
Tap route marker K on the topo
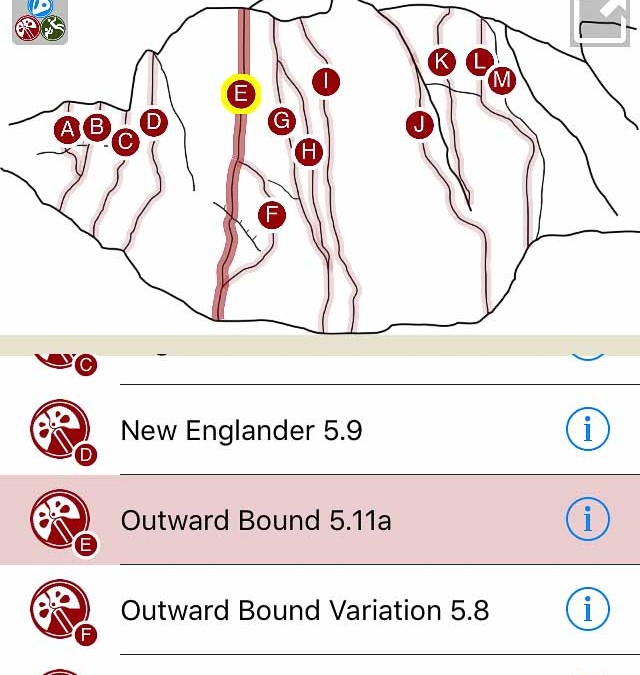441,61
